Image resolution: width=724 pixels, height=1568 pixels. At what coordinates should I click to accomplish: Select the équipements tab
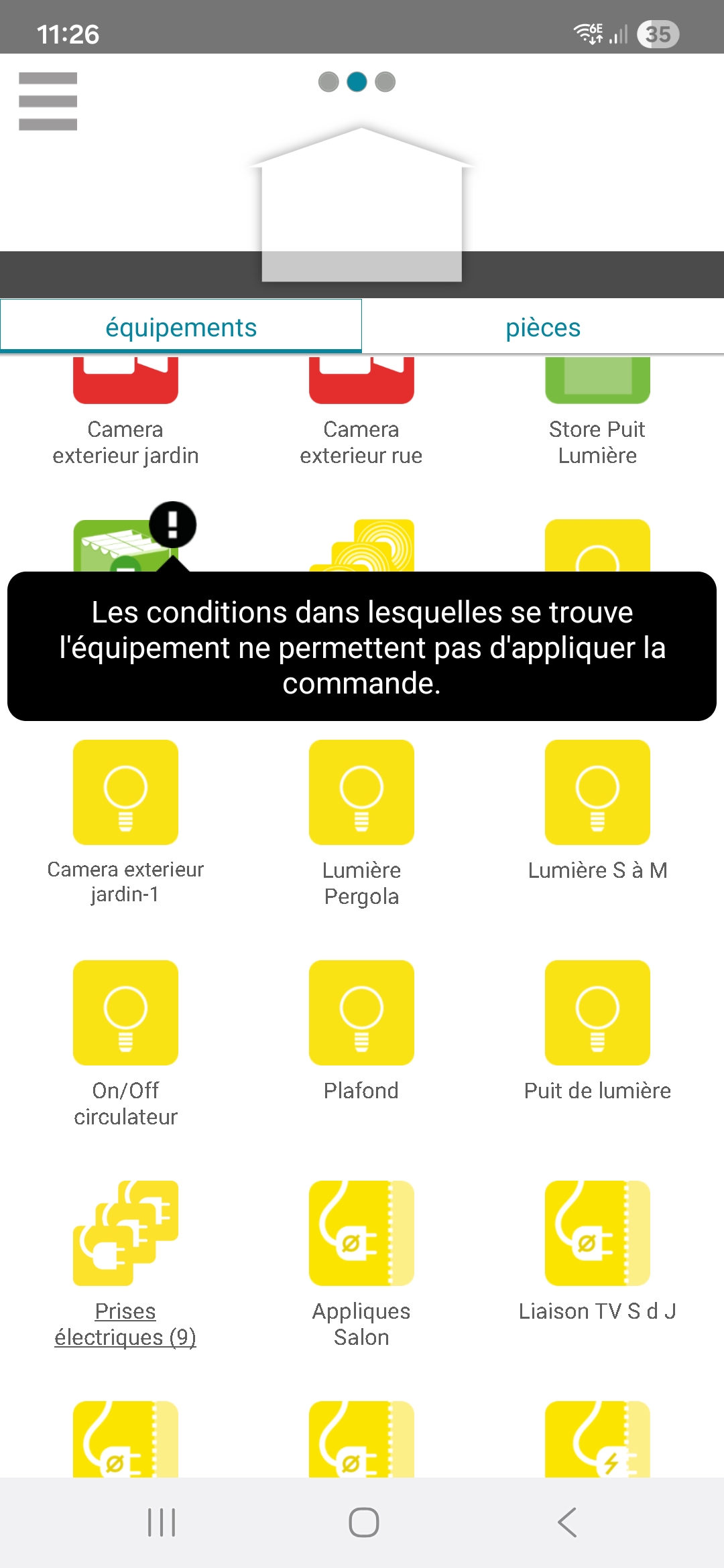(181, 327)
